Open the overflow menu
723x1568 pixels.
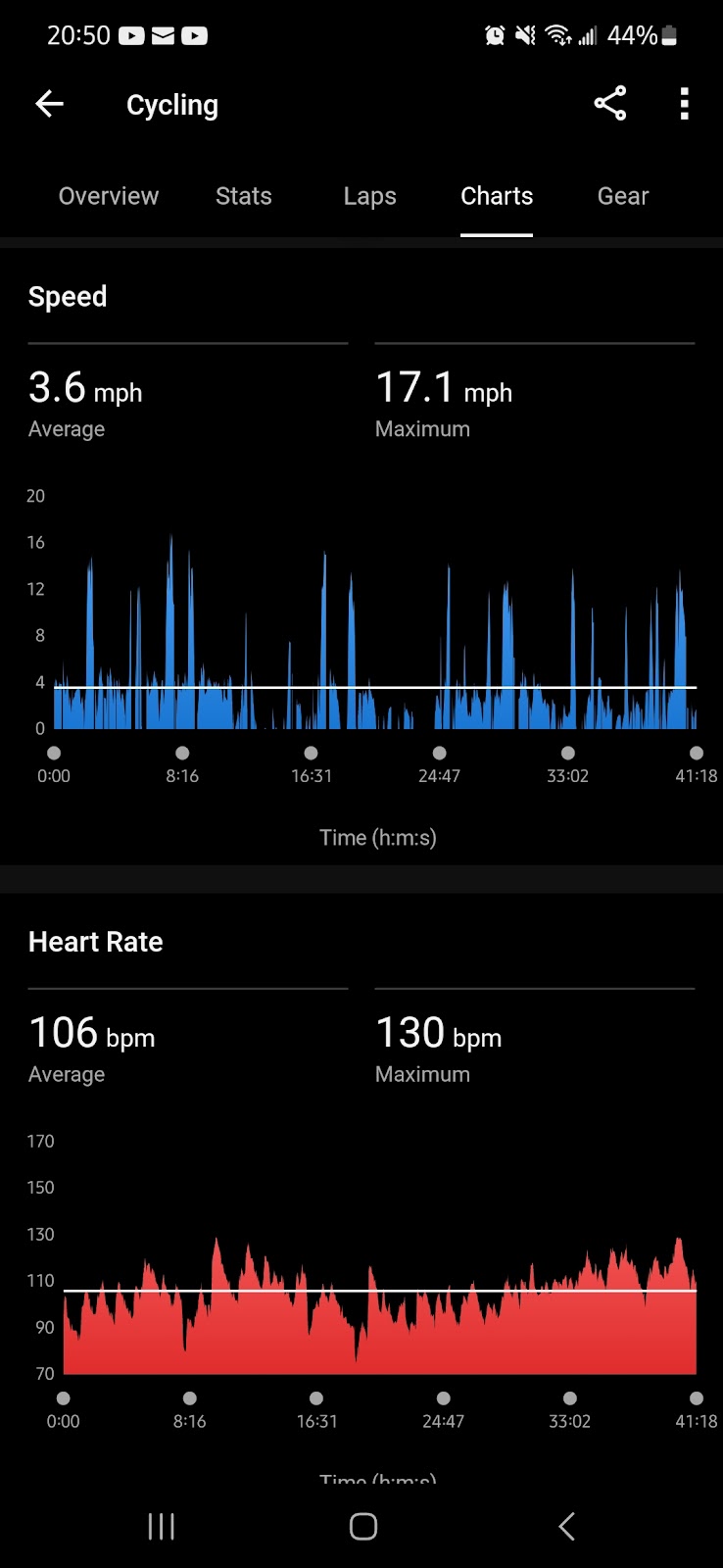pyautogui.click(x=684, y=104)
